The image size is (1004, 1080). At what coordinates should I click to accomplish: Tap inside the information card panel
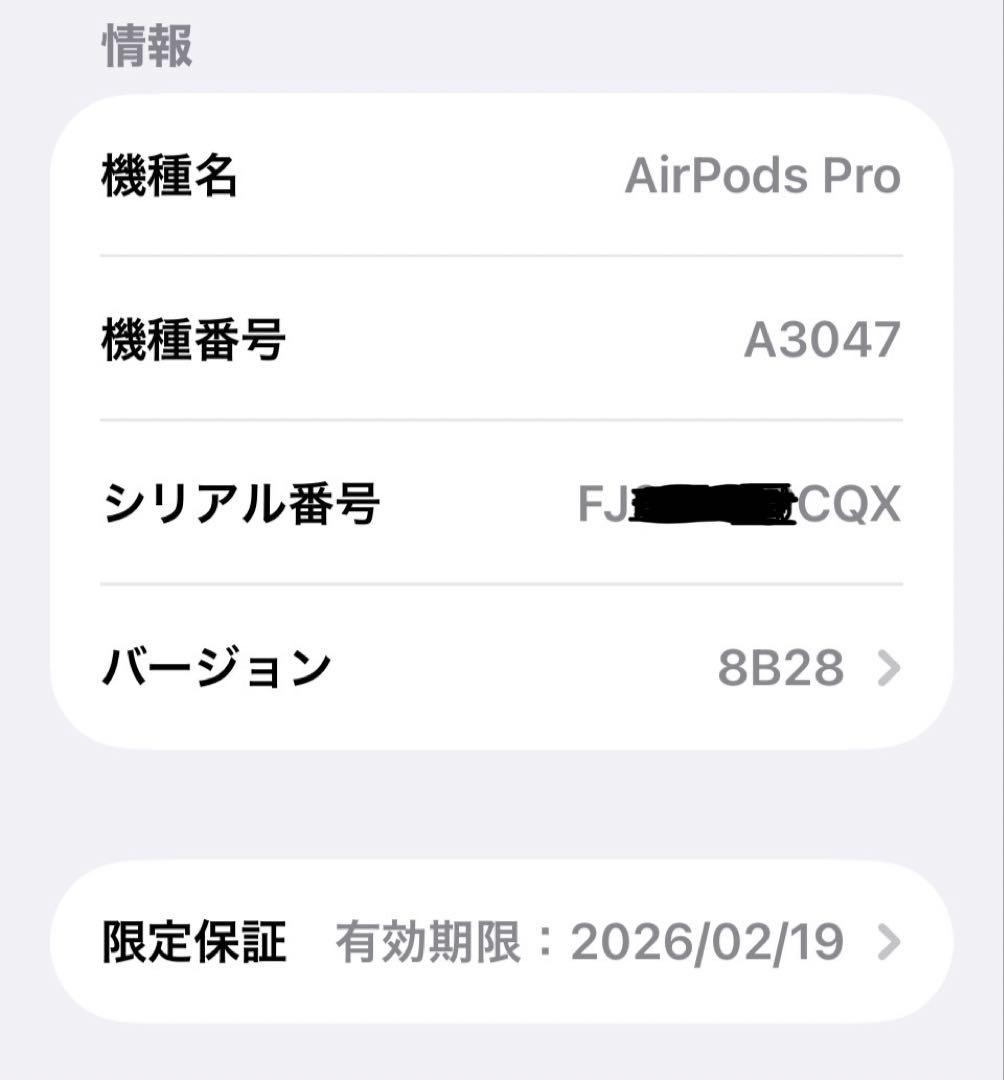click(500, 420)
